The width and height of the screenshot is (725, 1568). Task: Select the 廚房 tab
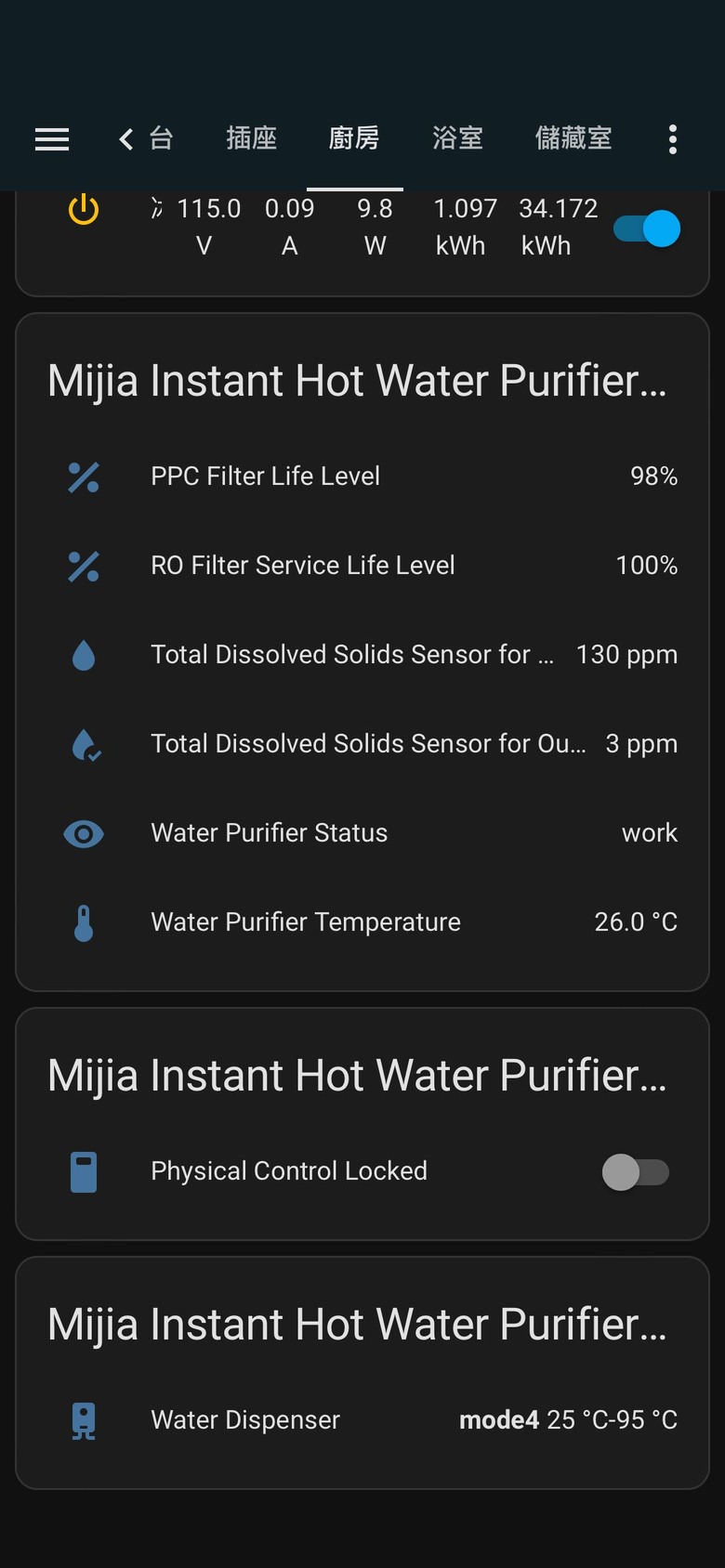tap(354, 138)
